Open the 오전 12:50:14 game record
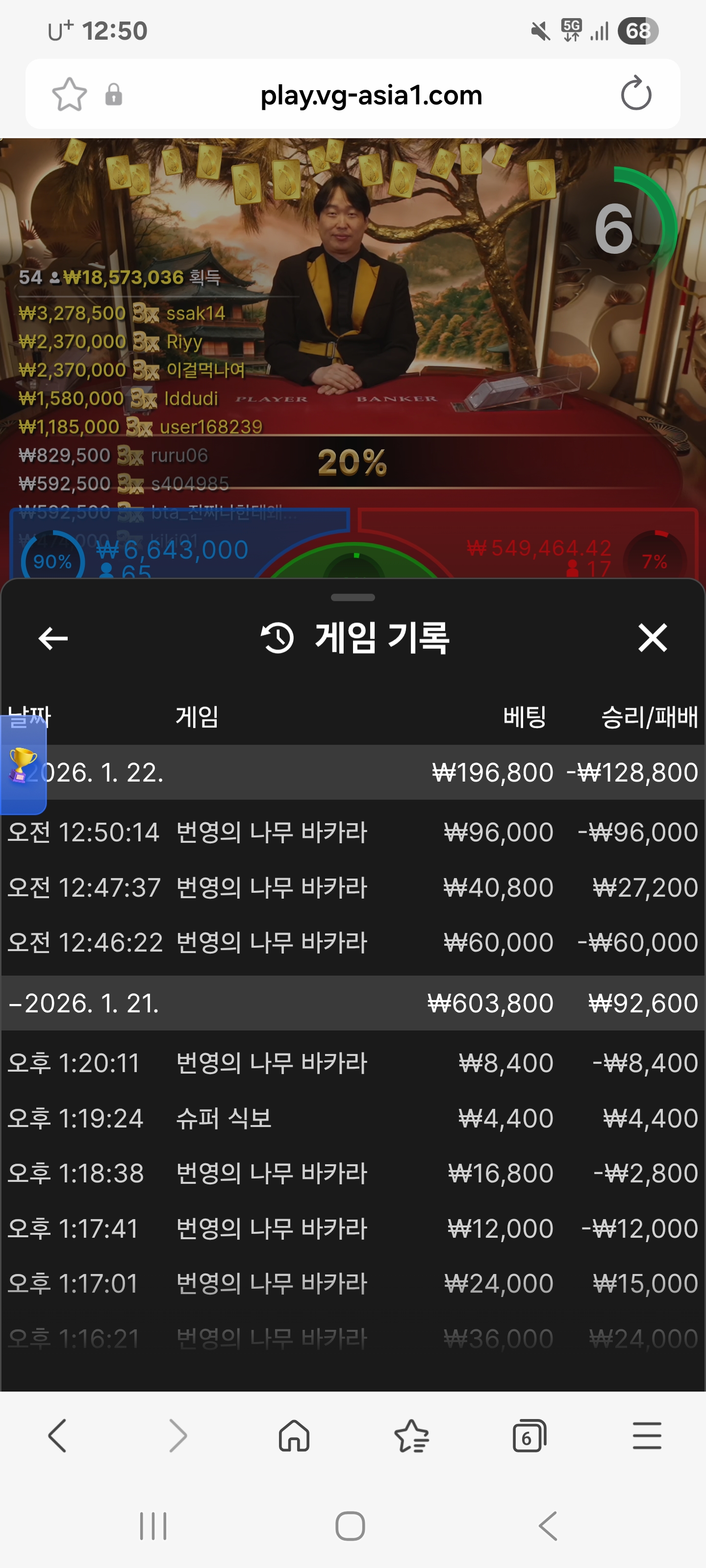 (x=352, y=832)
